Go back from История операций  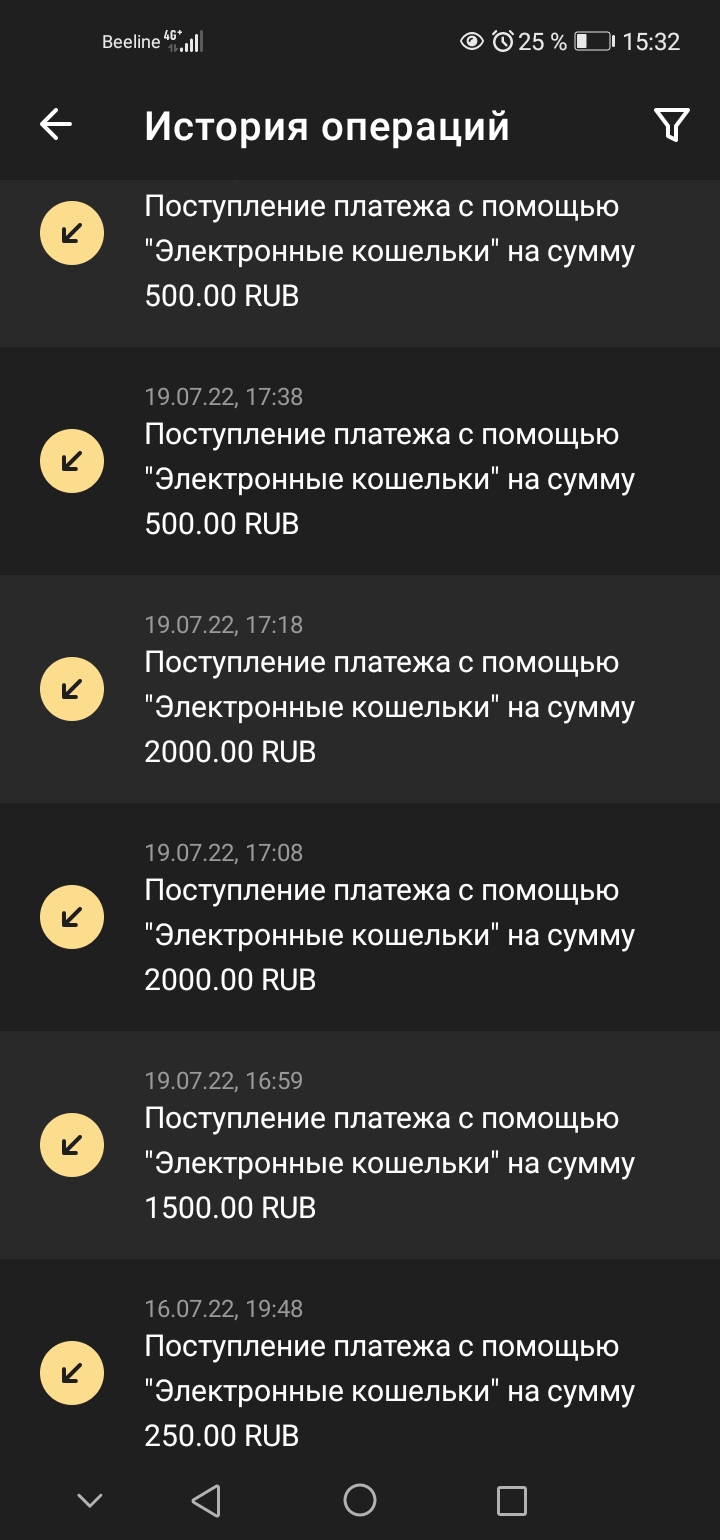(x=56, y=125)
